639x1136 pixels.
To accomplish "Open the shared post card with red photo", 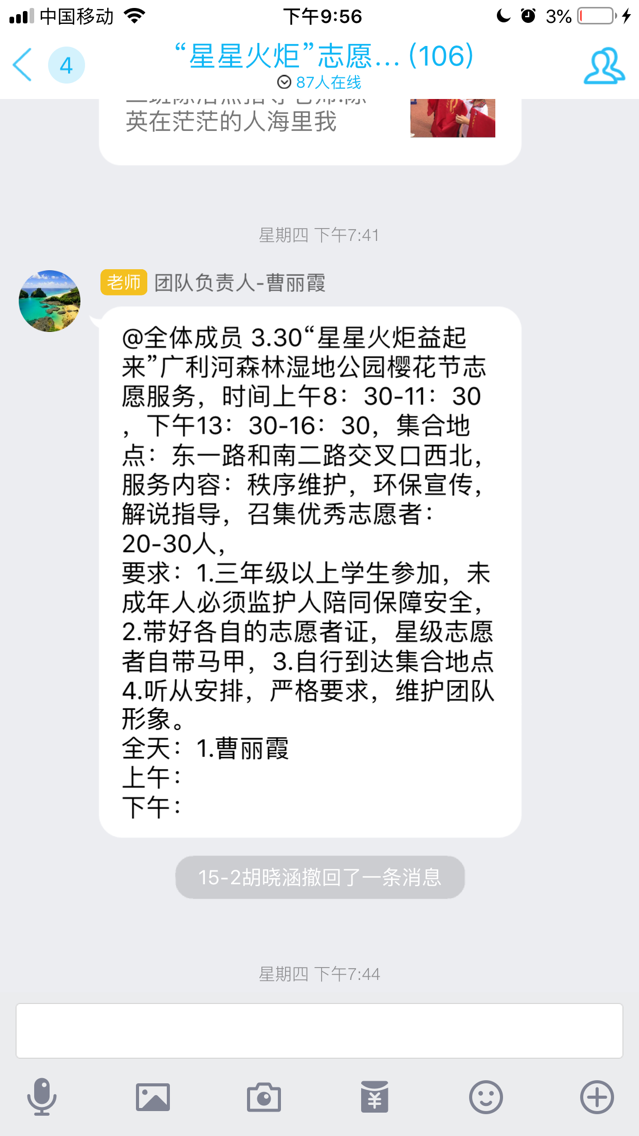I will pyautogui.click(x=310, y=129).
